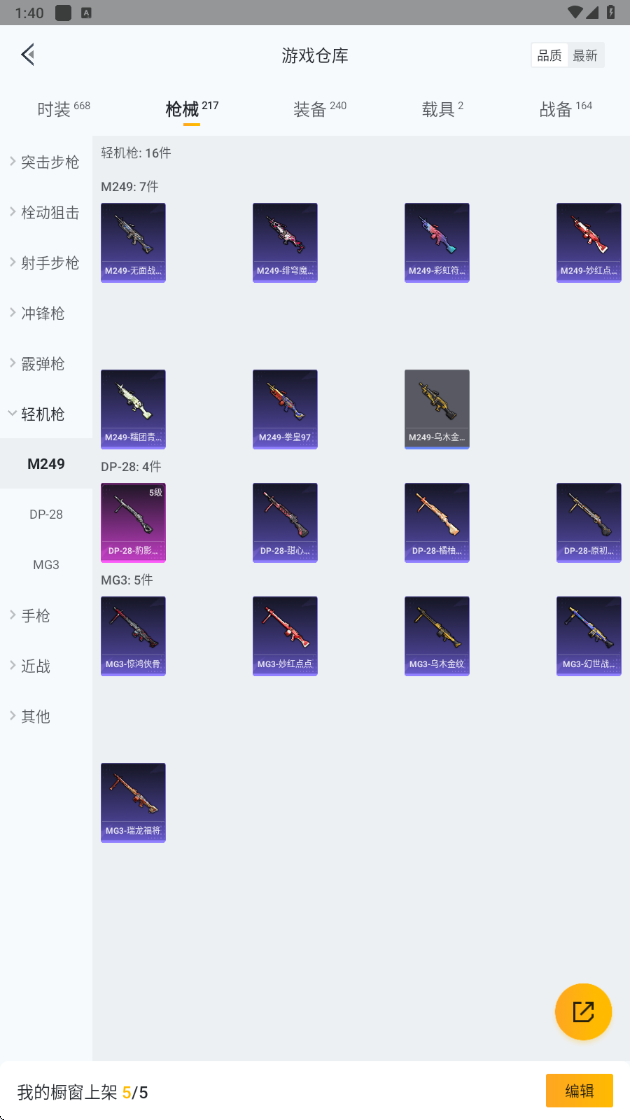The height and width of the screenshot is (1120, 630).
Task: Open the 载具 tab
Action: pyautogui.click(x=442, y=109)
